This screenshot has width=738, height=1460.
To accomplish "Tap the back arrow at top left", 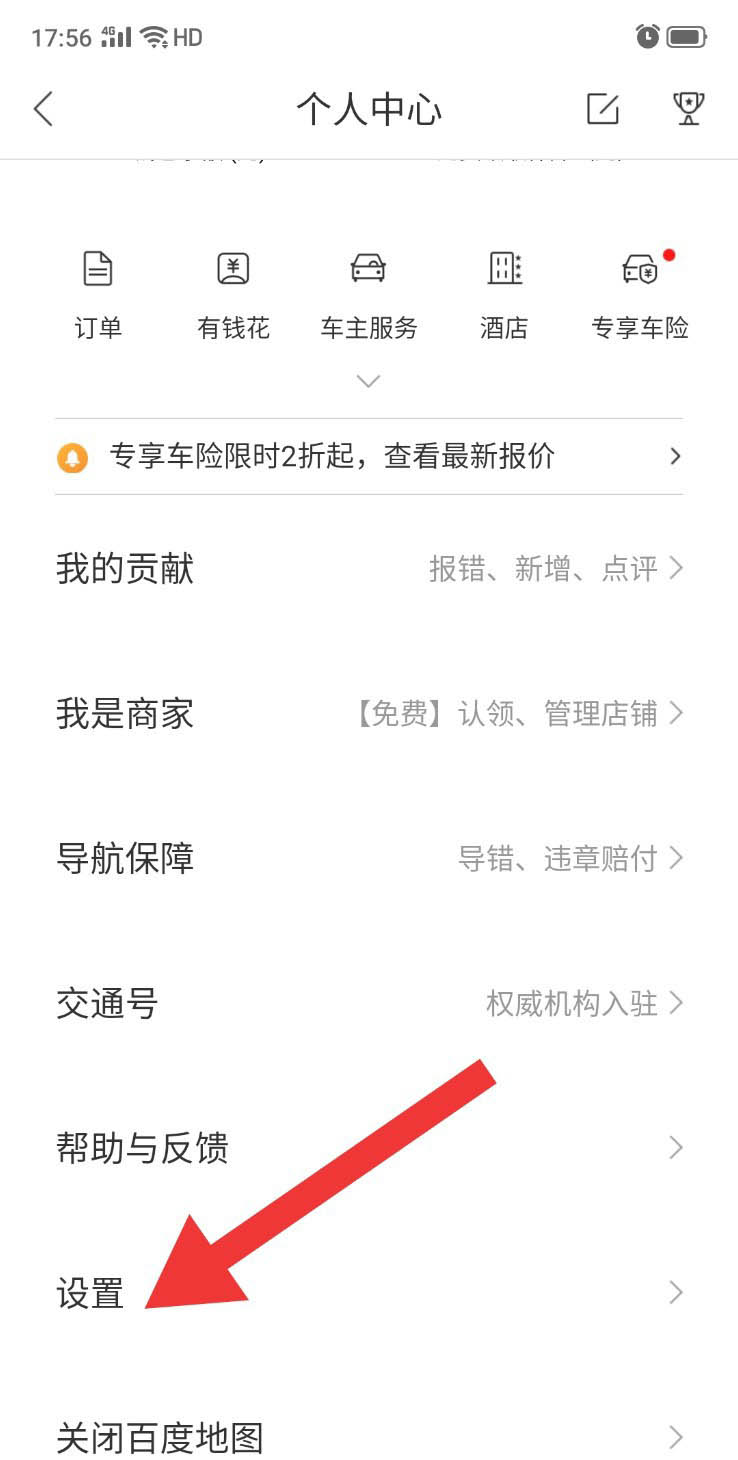I will (43, 110).
